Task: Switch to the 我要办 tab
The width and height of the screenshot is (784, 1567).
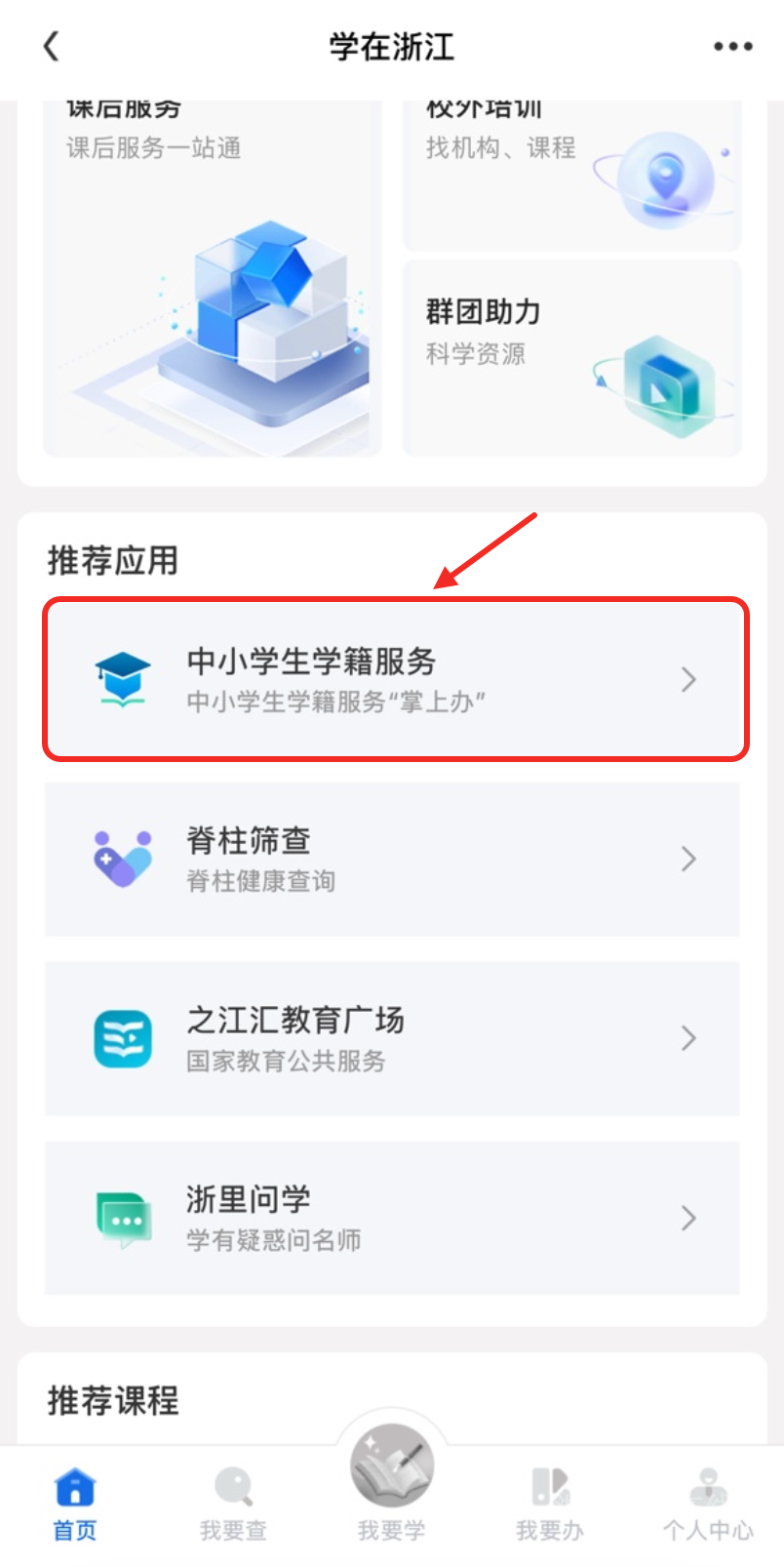Action: tap(550, 1504)
